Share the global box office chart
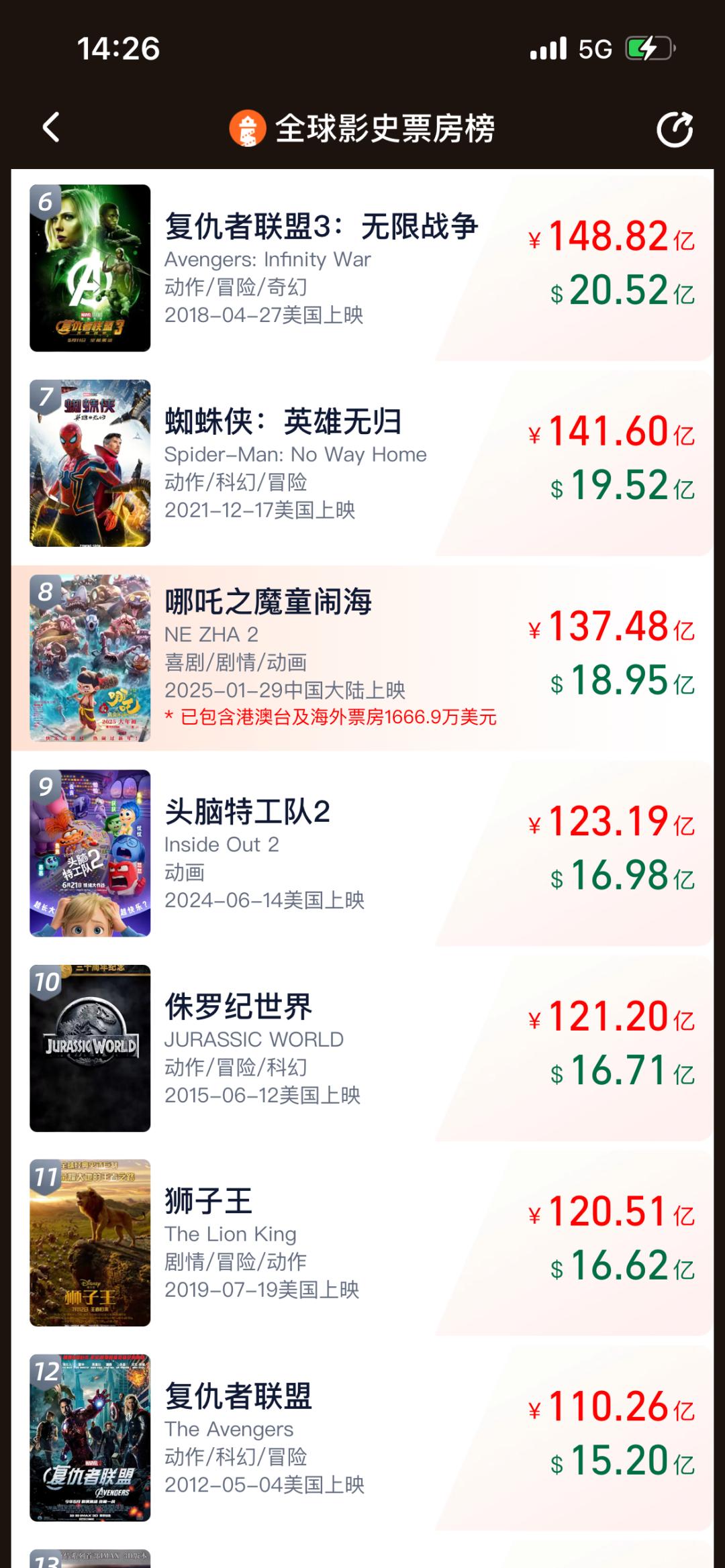 pyautogui.click(x=674, y=129)
